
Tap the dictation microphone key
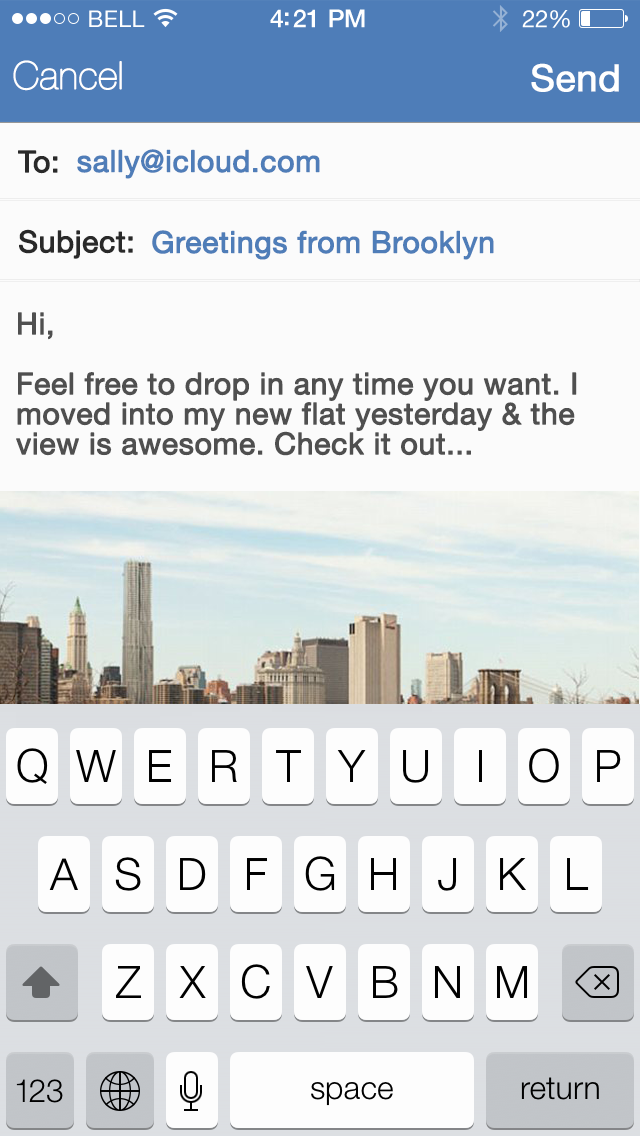click(x=192, y=1089)
